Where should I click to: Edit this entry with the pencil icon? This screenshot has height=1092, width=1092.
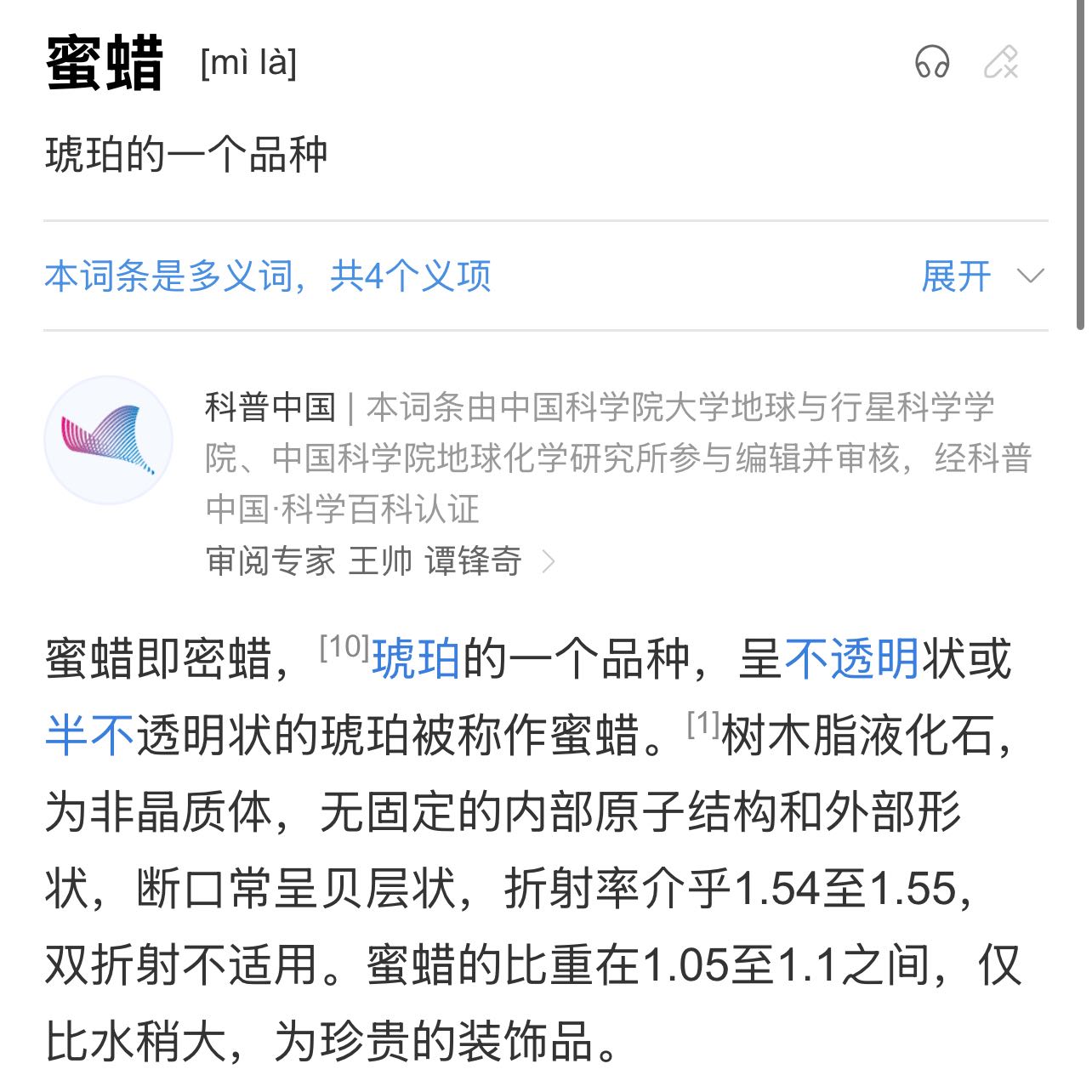click(1001, 62)
